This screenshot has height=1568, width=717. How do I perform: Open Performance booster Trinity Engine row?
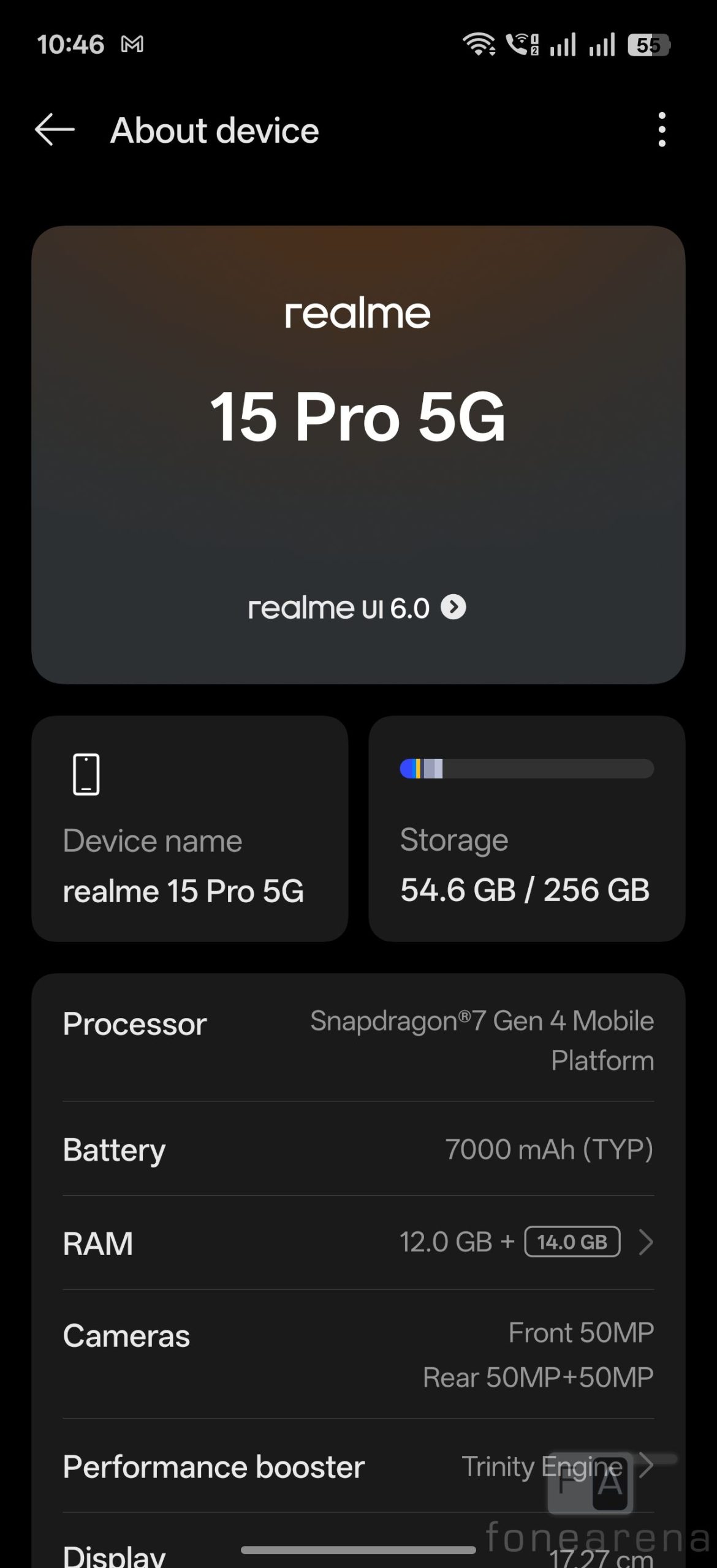tap(358, 1466)
